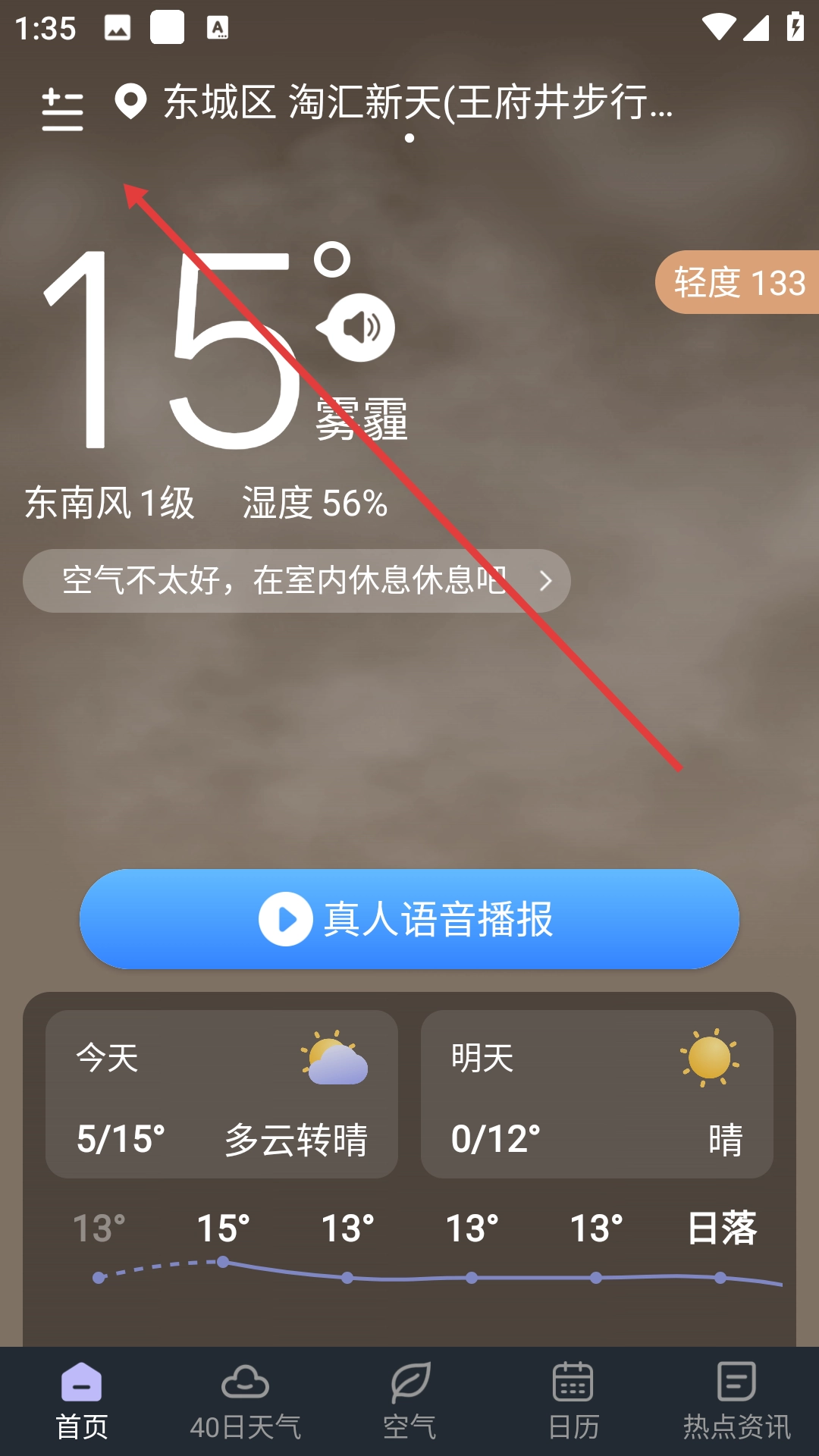819x1456 pixels.
Task: Open the city management menu icon
Action: click(62, 109)
